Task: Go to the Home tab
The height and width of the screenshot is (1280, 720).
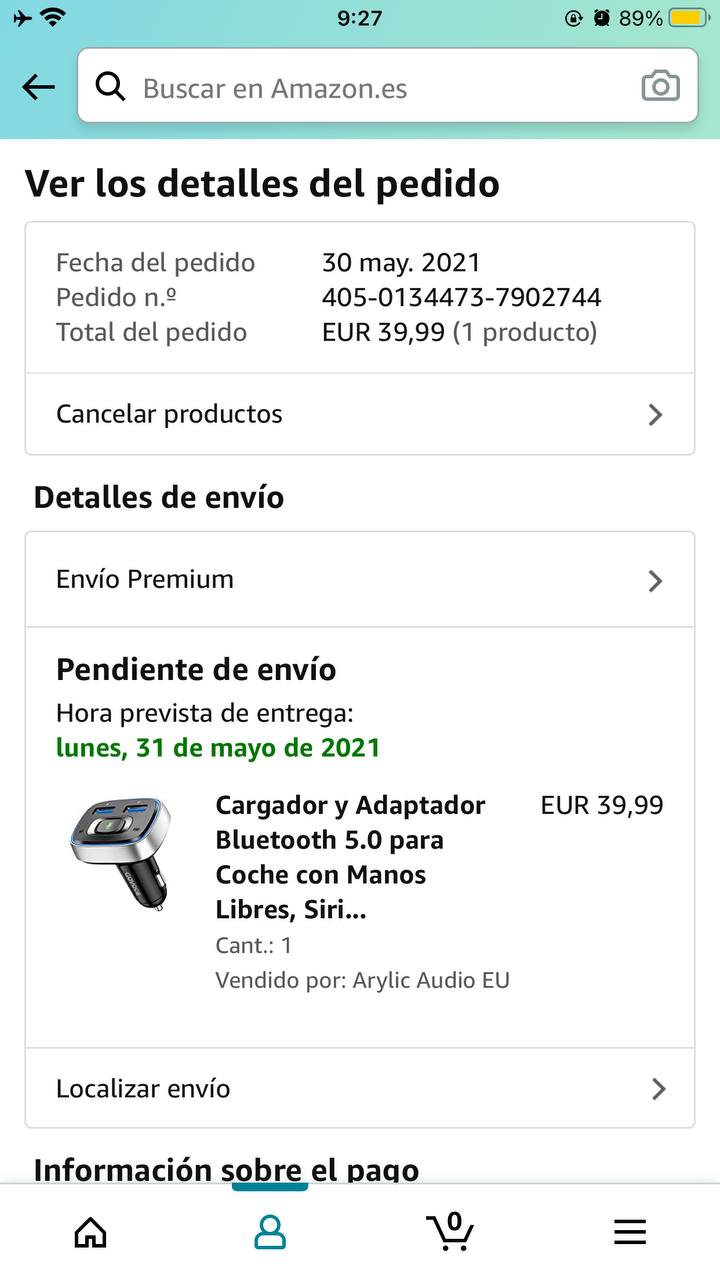Action: tap(90, 1232)
